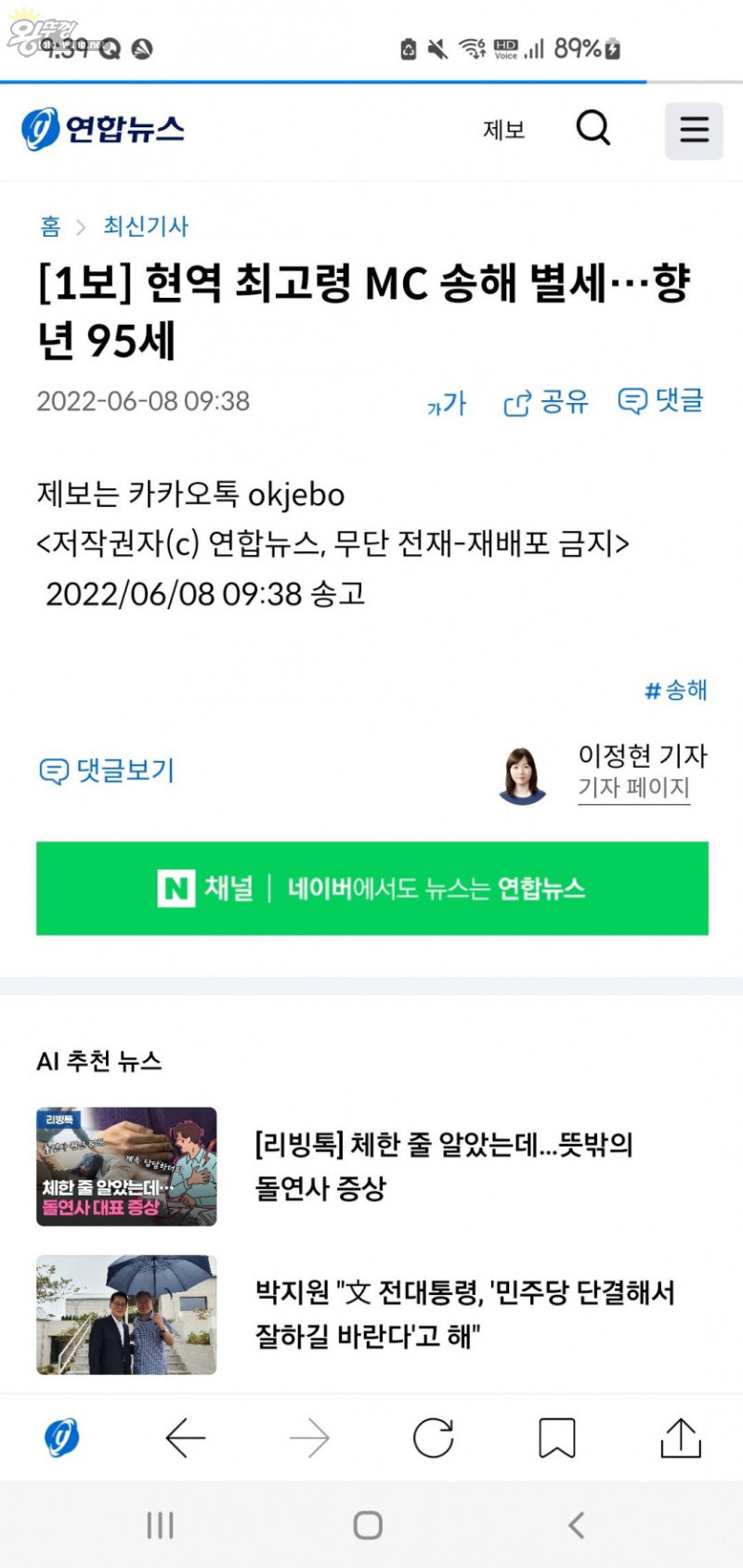Visit the 기자 페이지 link
This screenshot has height=1568, width=743.
click(x=633, y=788)
